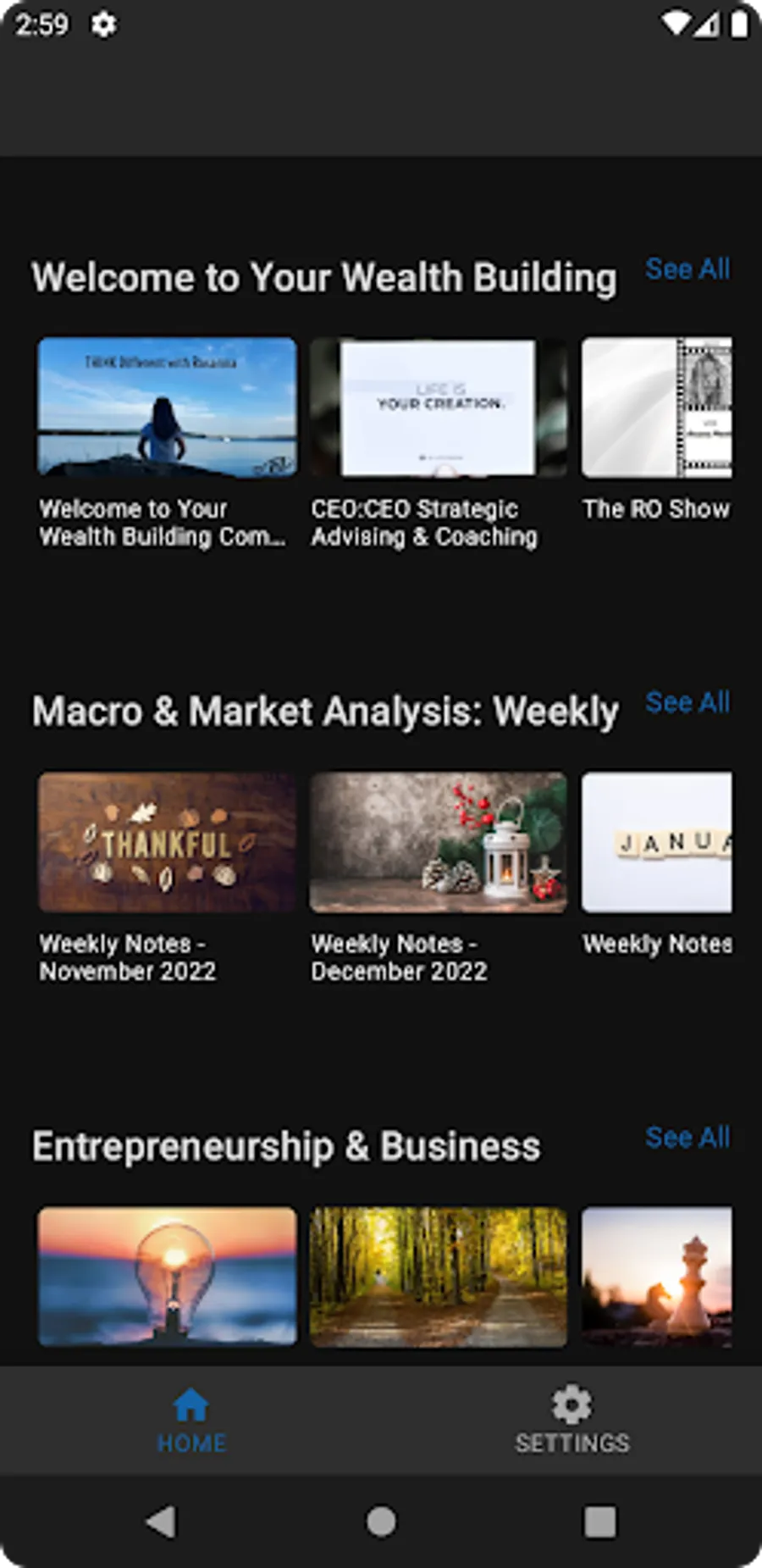This screenshot has height=1568, width=762.
Task: See all Entrepreneurship & Business items
Action: click(687, 1138)
